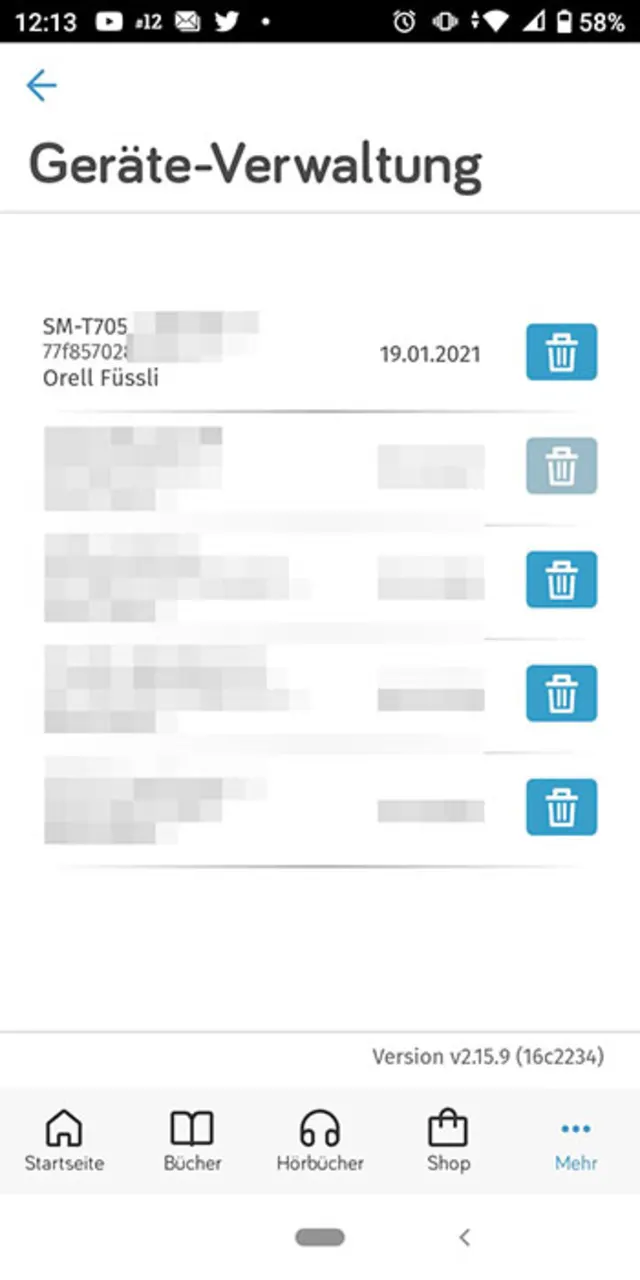The image size is (640, 1280).
Task: Select the Mehr tab
Action: (x=576, y=1141)
